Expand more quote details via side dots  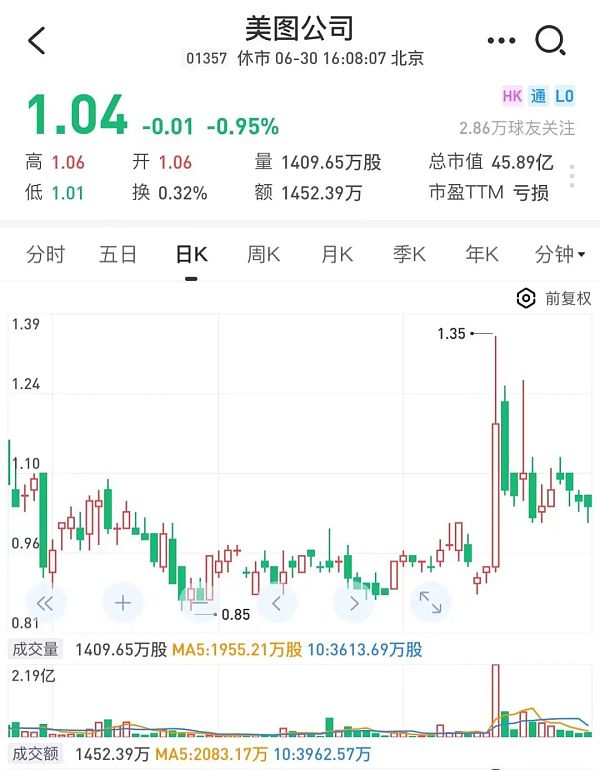pos(572,178)
